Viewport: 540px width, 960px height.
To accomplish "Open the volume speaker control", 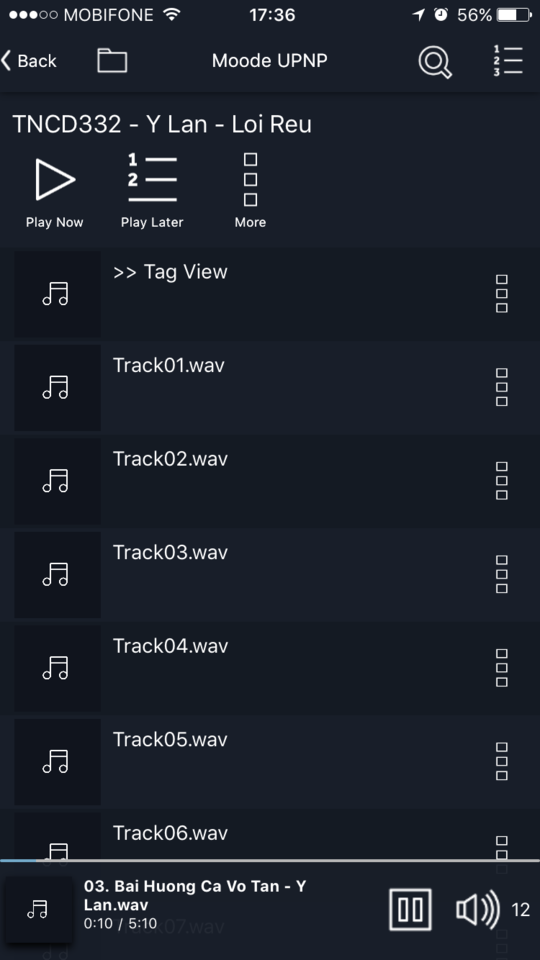I will 478,910.
